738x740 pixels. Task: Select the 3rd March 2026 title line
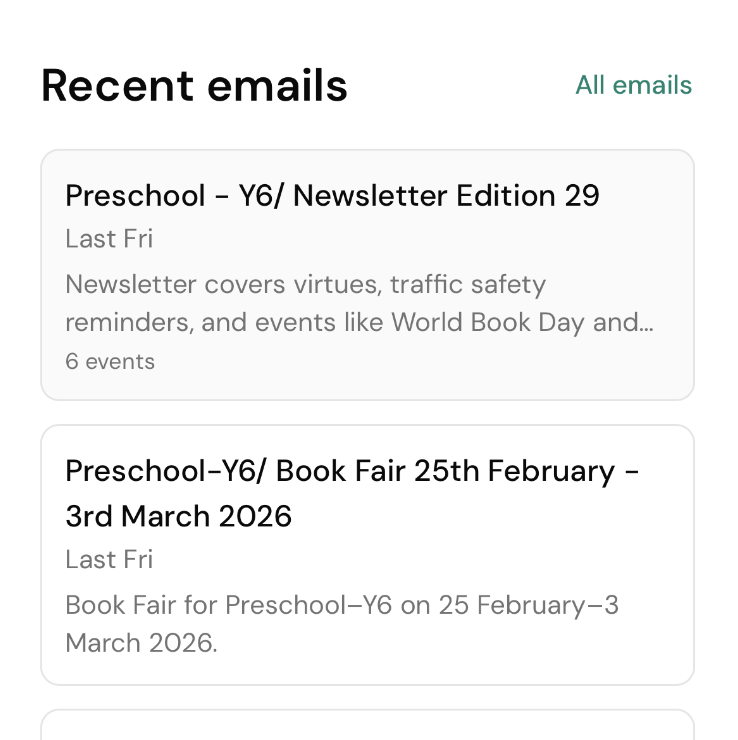click(178, 516)
